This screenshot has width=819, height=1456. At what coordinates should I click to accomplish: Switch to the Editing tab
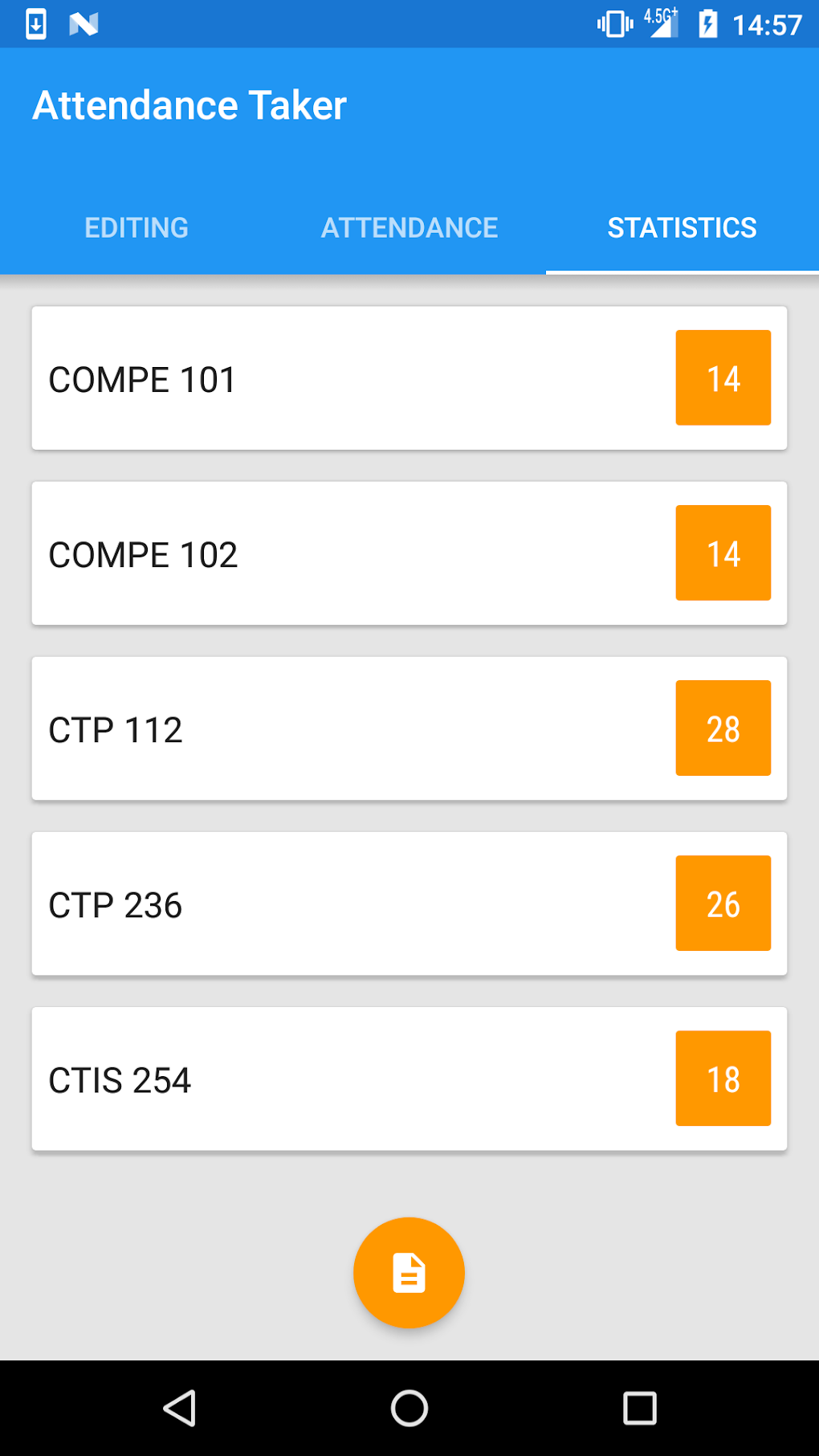136,228
